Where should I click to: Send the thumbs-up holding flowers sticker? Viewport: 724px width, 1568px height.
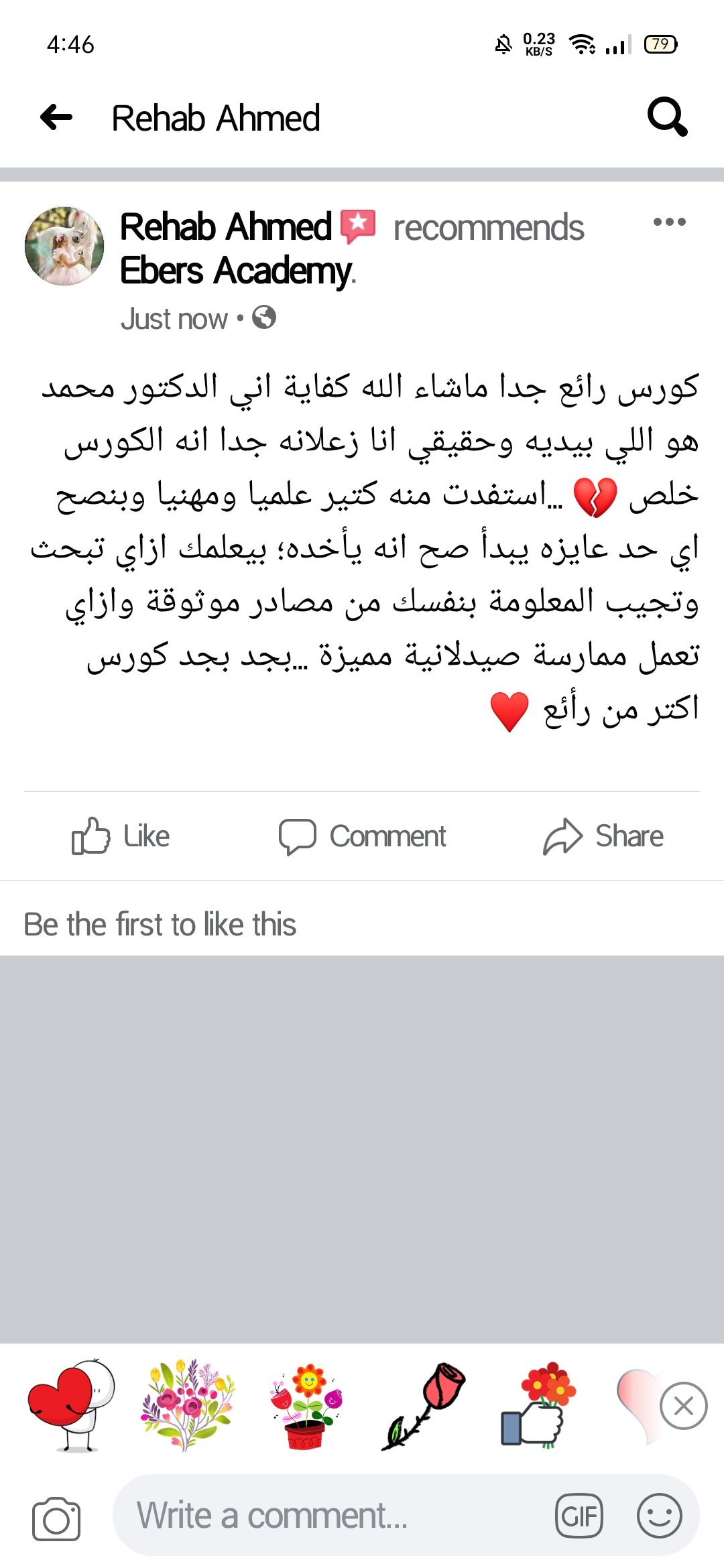pos(539,1405)
